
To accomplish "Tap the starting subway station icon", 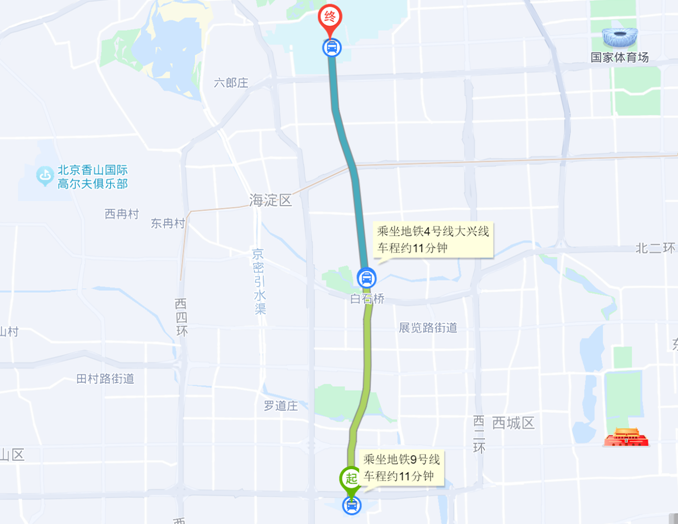I will tap(351, 506).
